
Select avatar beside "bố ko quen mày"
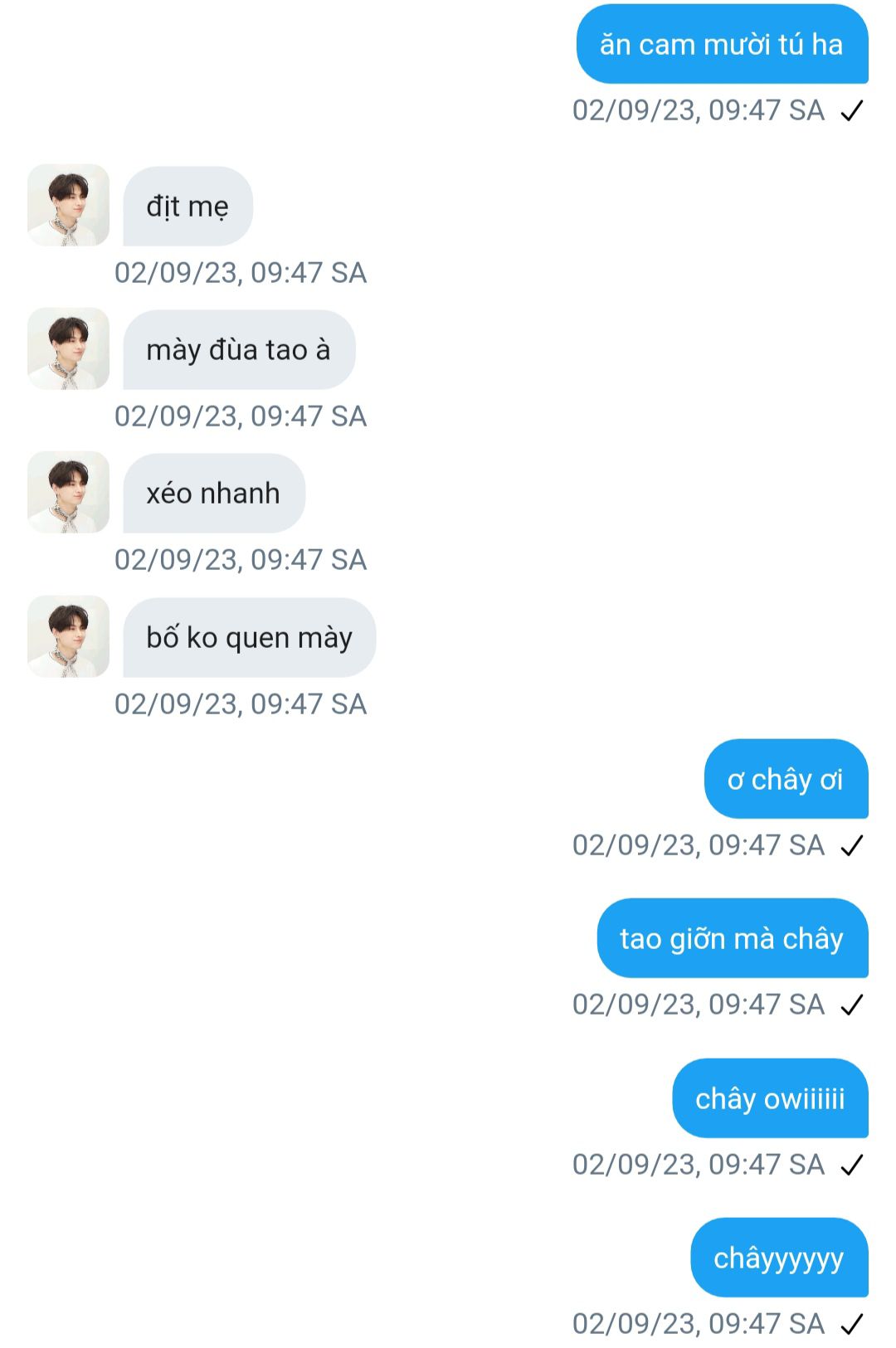(68, 636)
